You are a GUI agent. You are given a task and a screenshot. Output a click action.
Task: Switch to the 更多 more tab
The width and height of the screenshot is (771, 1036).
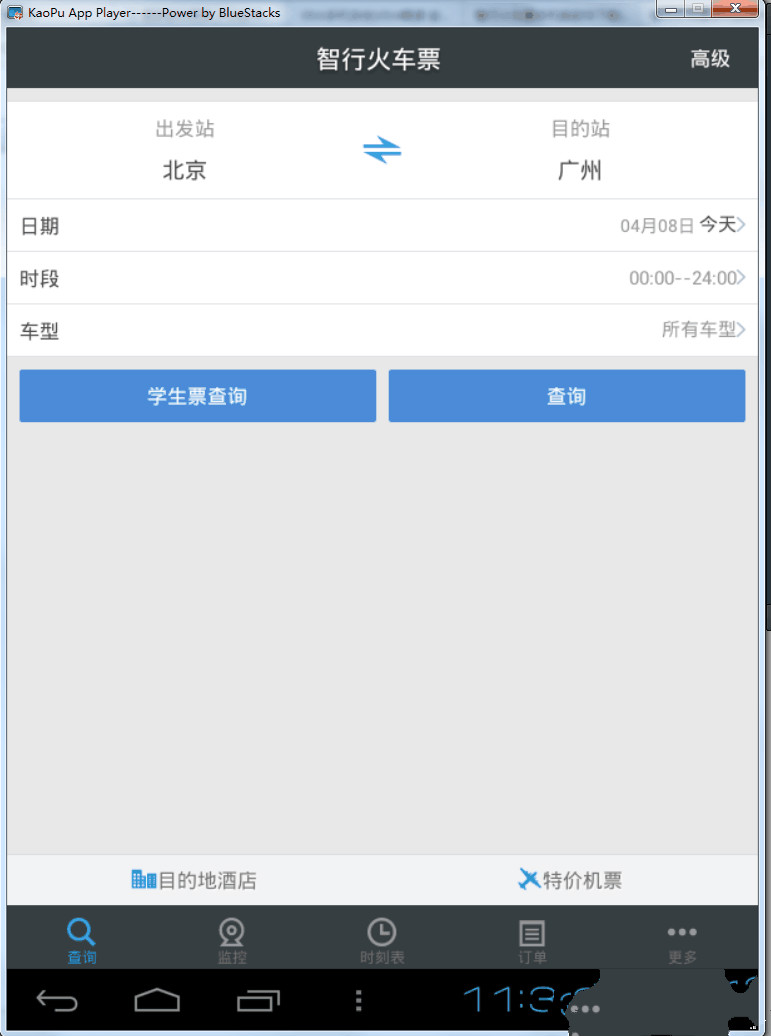pos(682,940)
